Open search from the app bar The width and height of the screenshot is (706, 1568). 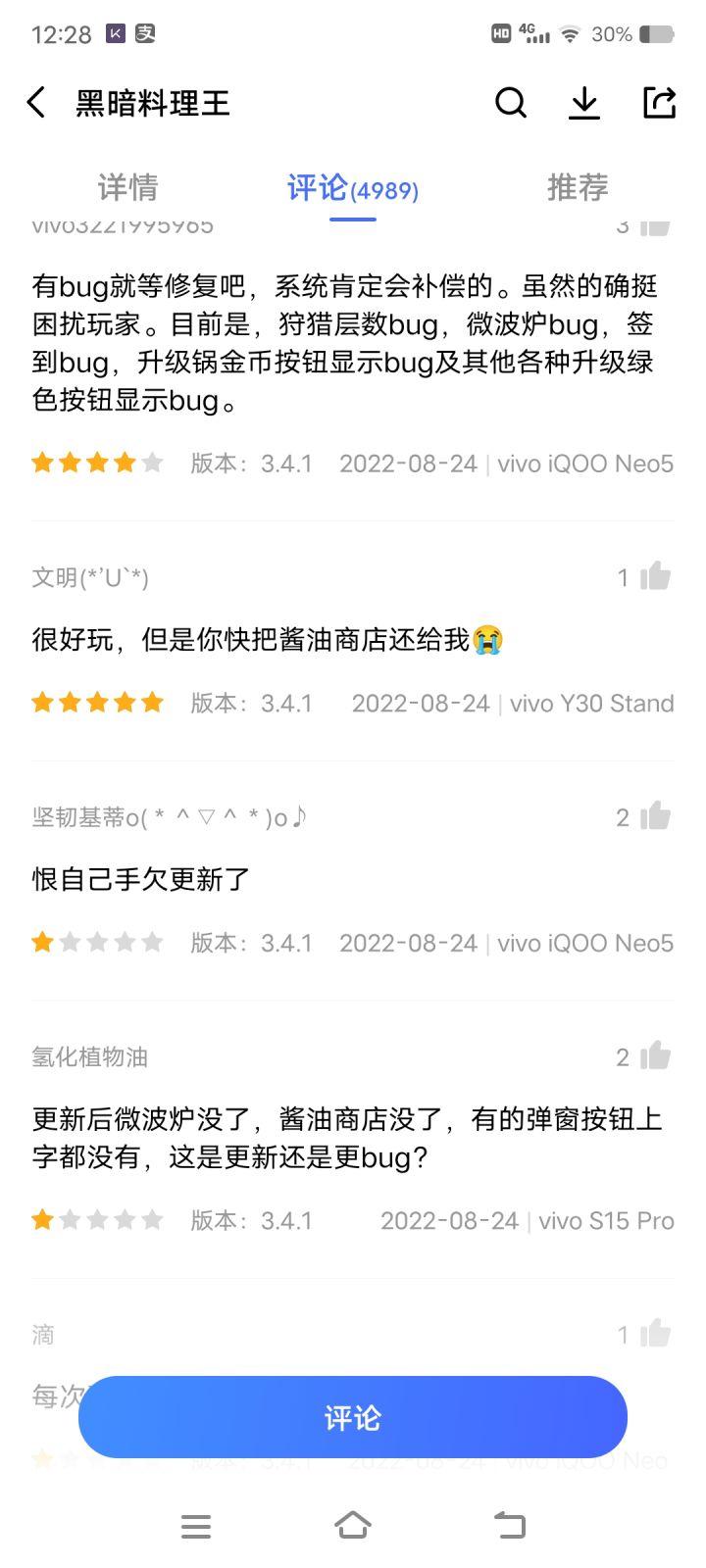pos(511,102)
